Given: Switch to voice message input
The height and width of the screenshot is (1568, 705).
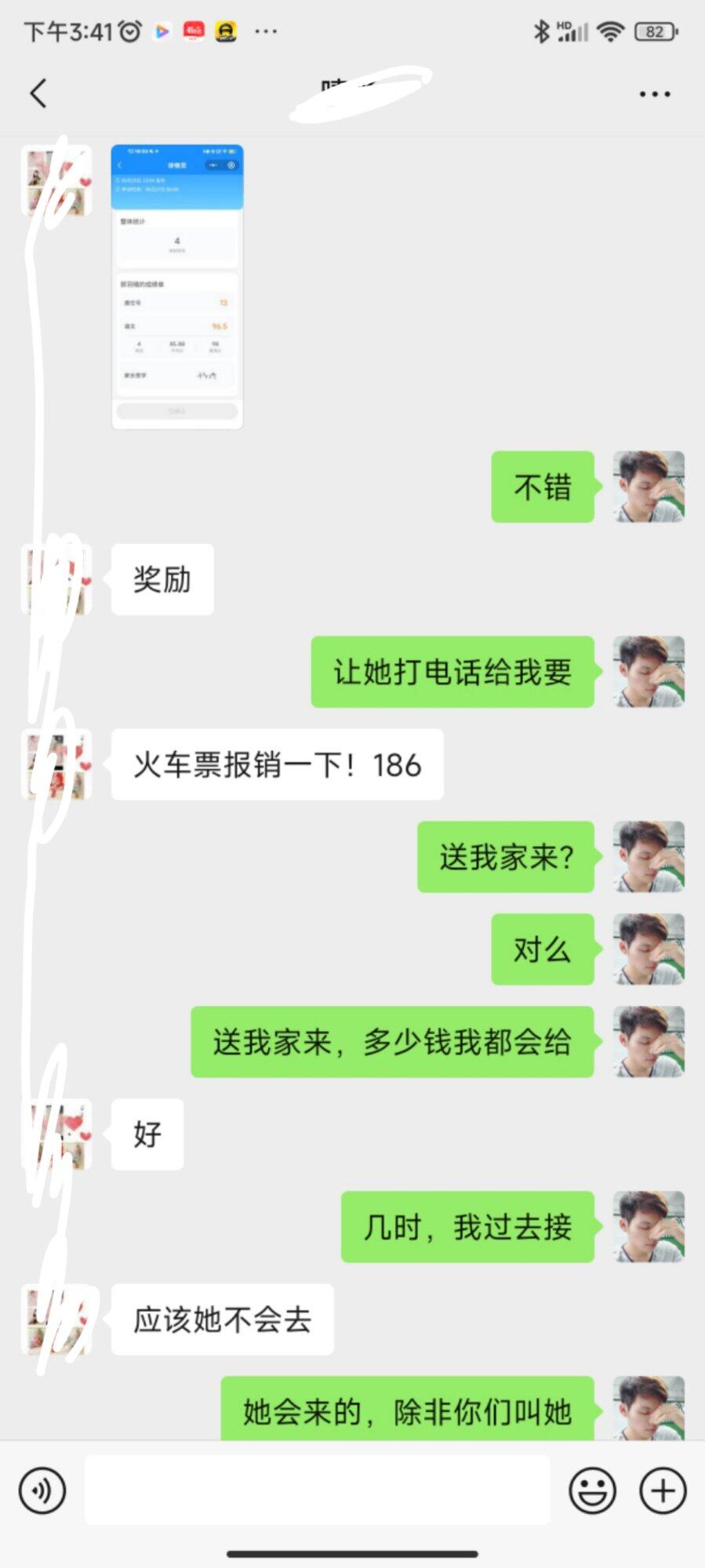Looking at the screenshot, I should coord(42,1490).
